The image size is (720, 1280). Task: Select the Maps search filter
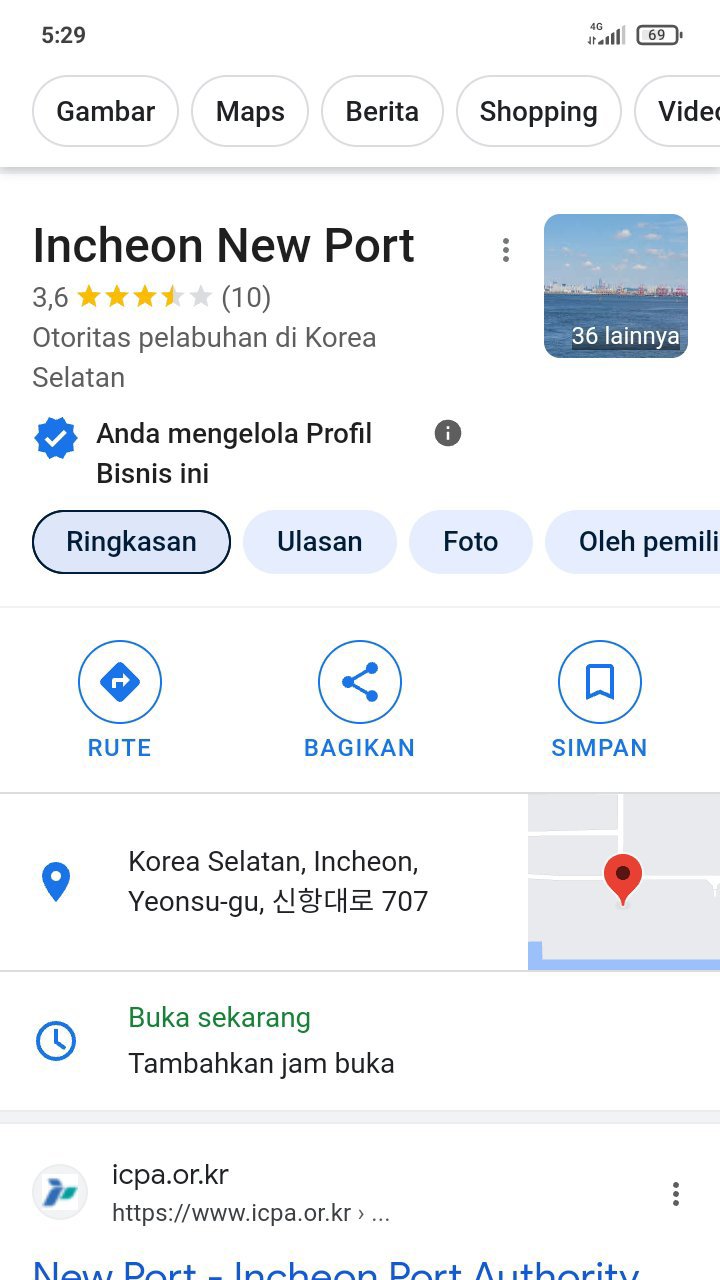250,111
